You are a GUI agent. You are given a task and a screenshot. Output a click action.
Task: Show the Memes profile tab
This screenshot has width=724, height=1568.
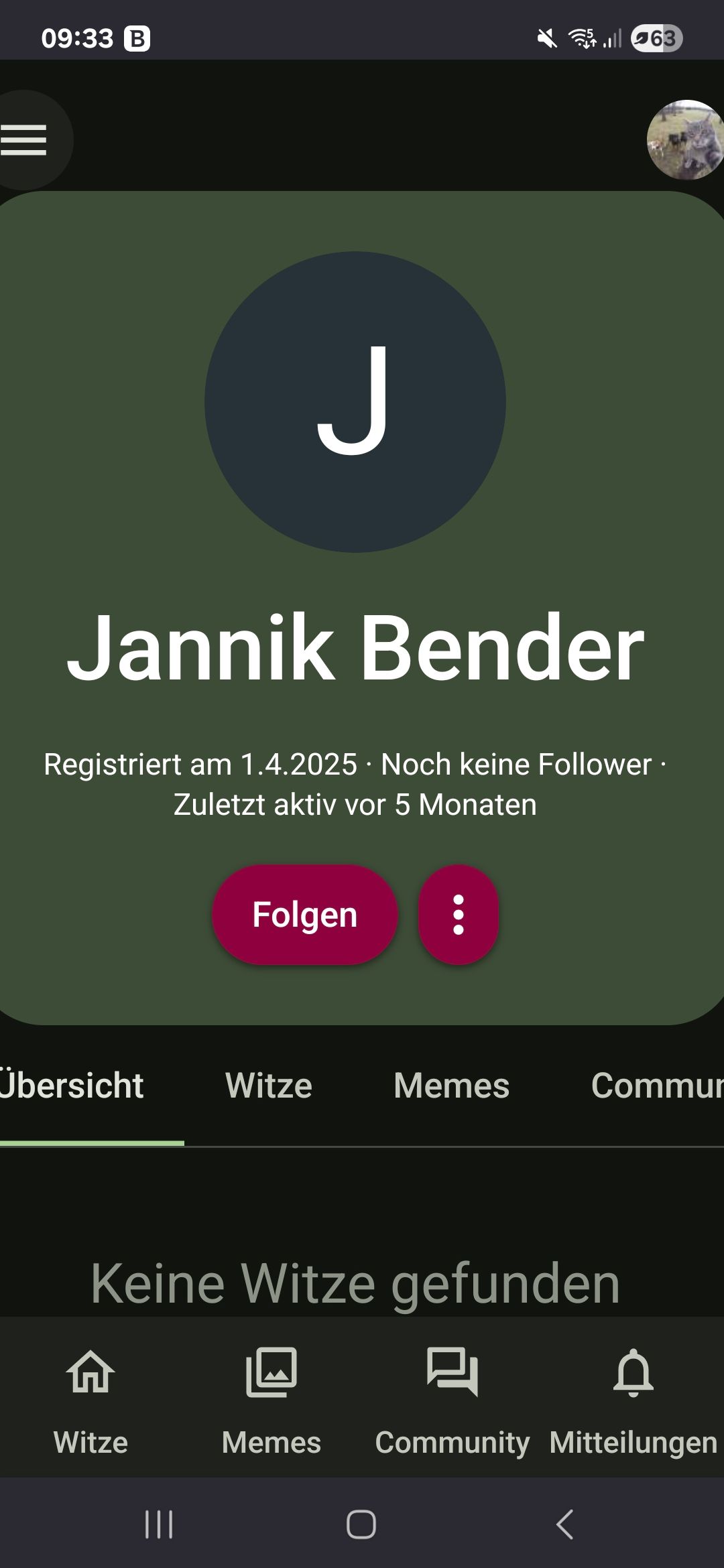(451, 1086)
